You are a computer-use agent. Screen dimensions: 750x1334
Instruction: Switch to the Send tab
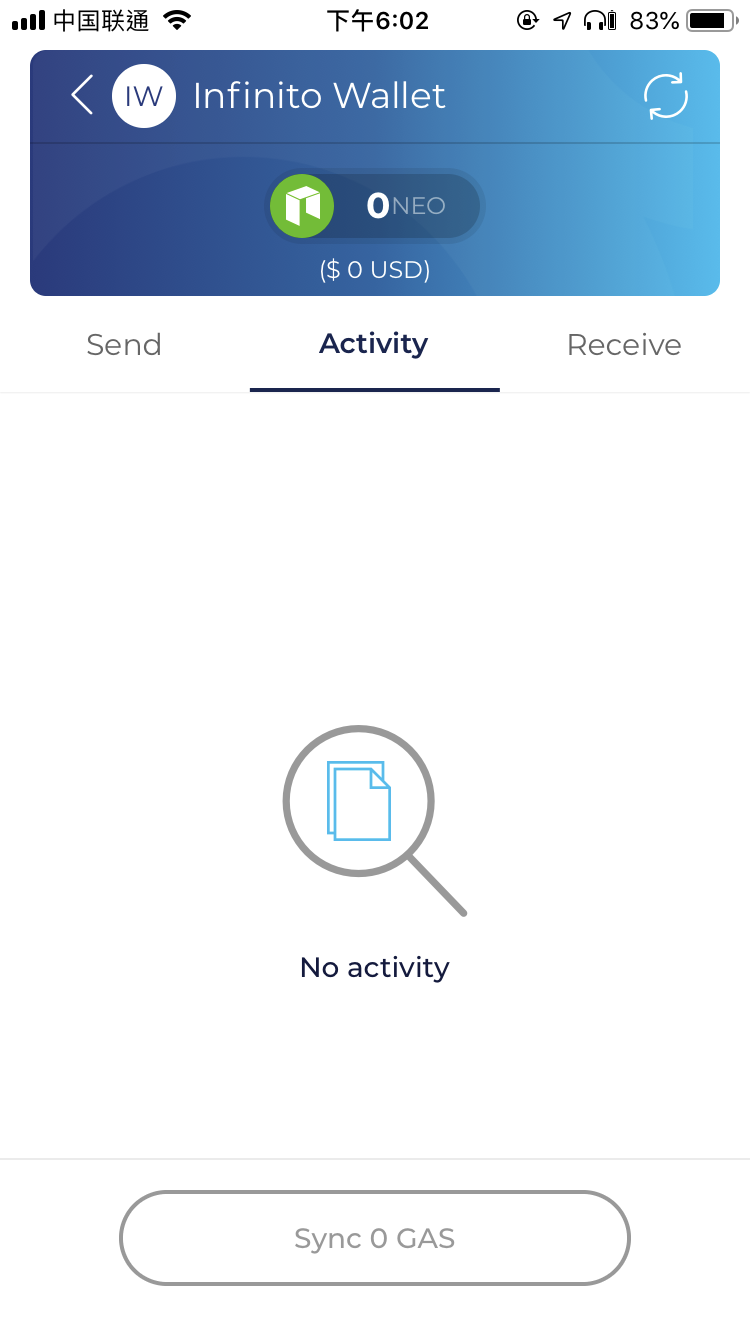(124, 345)
